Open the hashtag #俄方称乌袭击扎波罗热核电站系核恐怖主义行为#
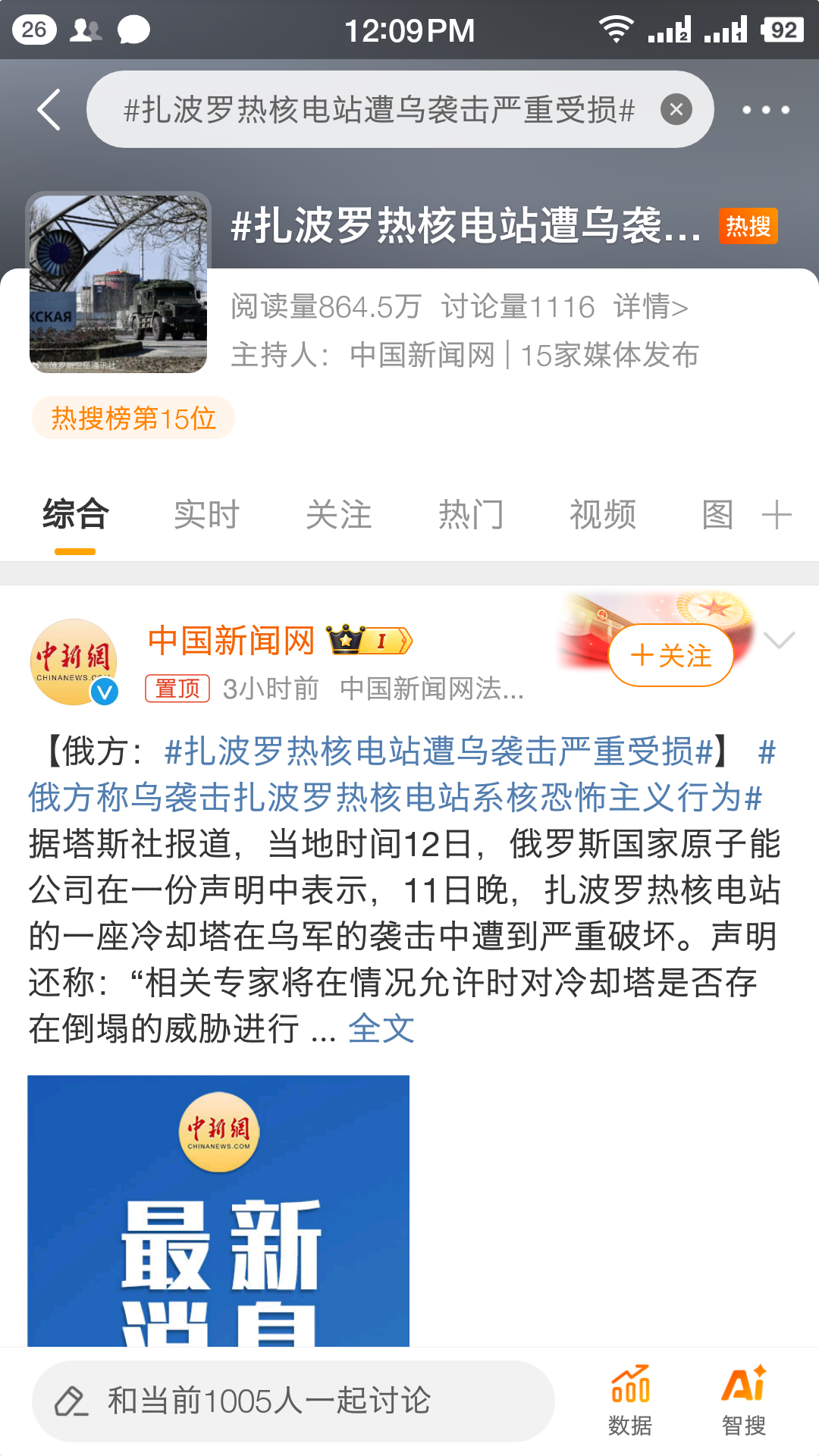 (x=394, y=798)
